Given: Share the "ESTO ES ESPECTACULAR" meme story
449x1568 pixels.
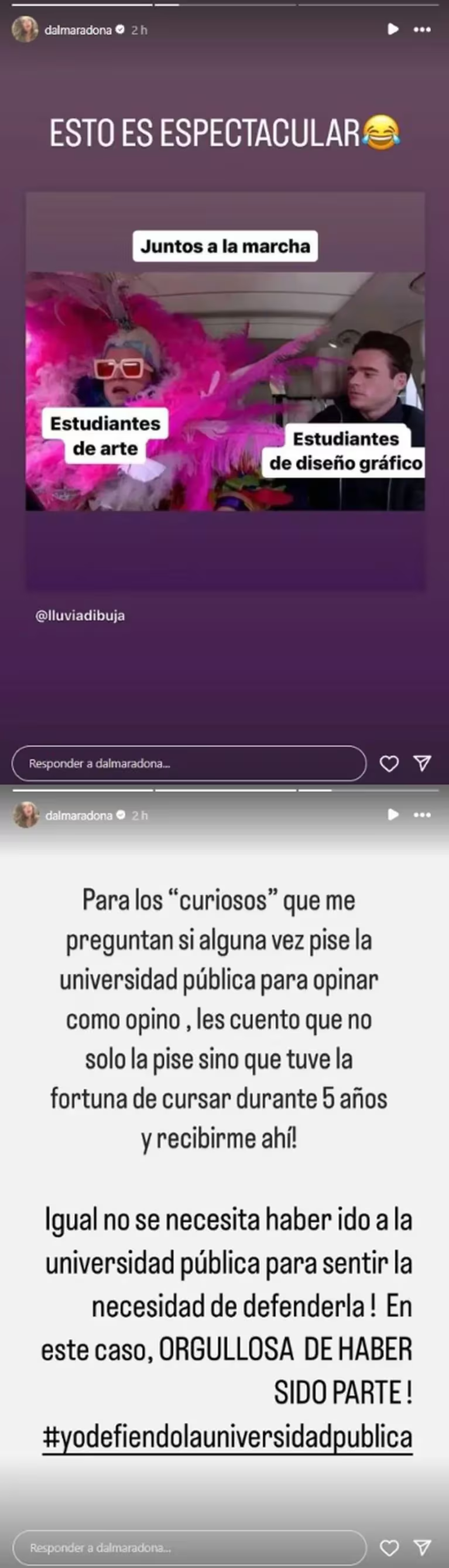Looking at the screenshot, I should point(422,764).
